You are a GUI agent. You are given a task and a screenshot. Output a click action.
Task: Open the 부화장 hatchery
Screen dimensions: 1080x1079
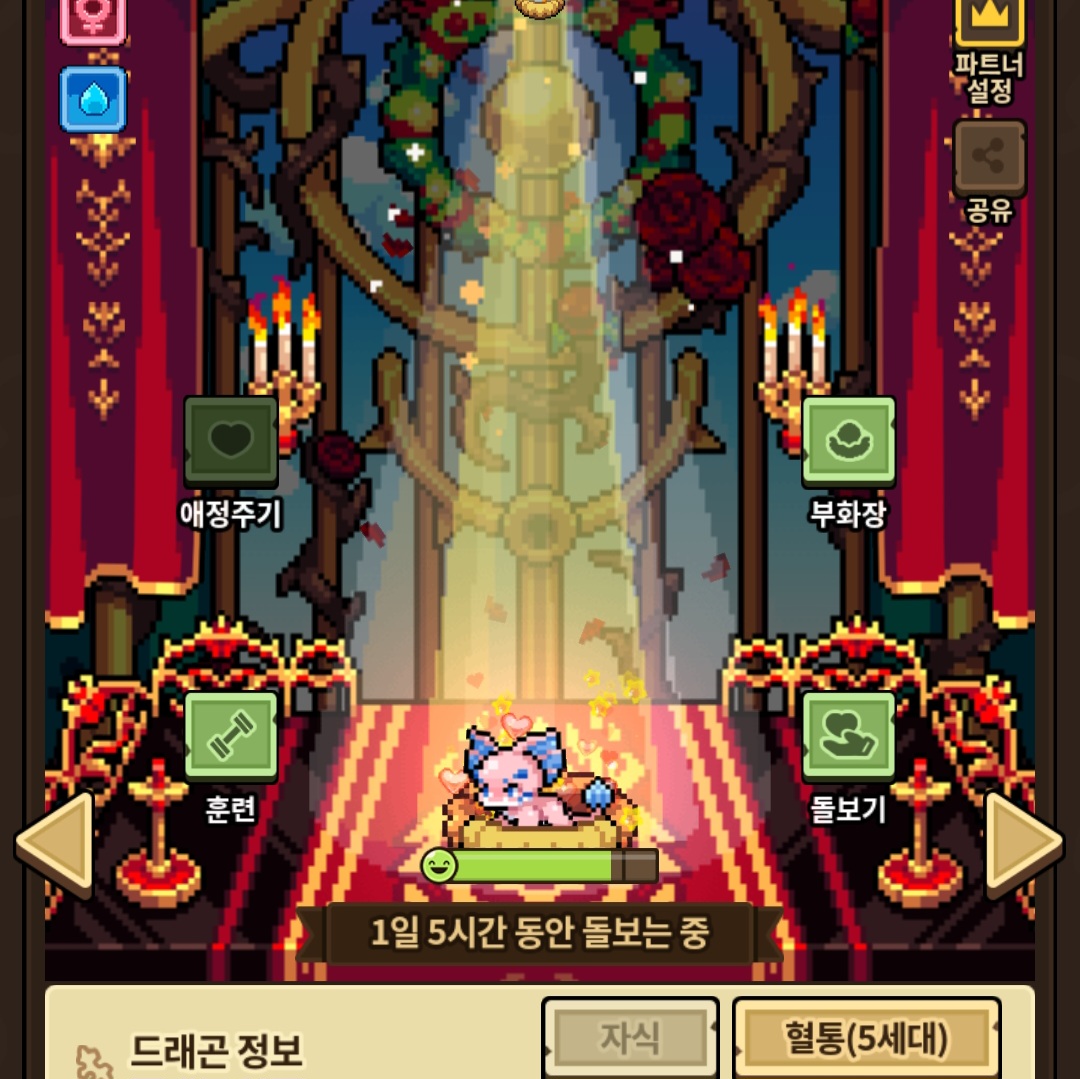[848, 441]
